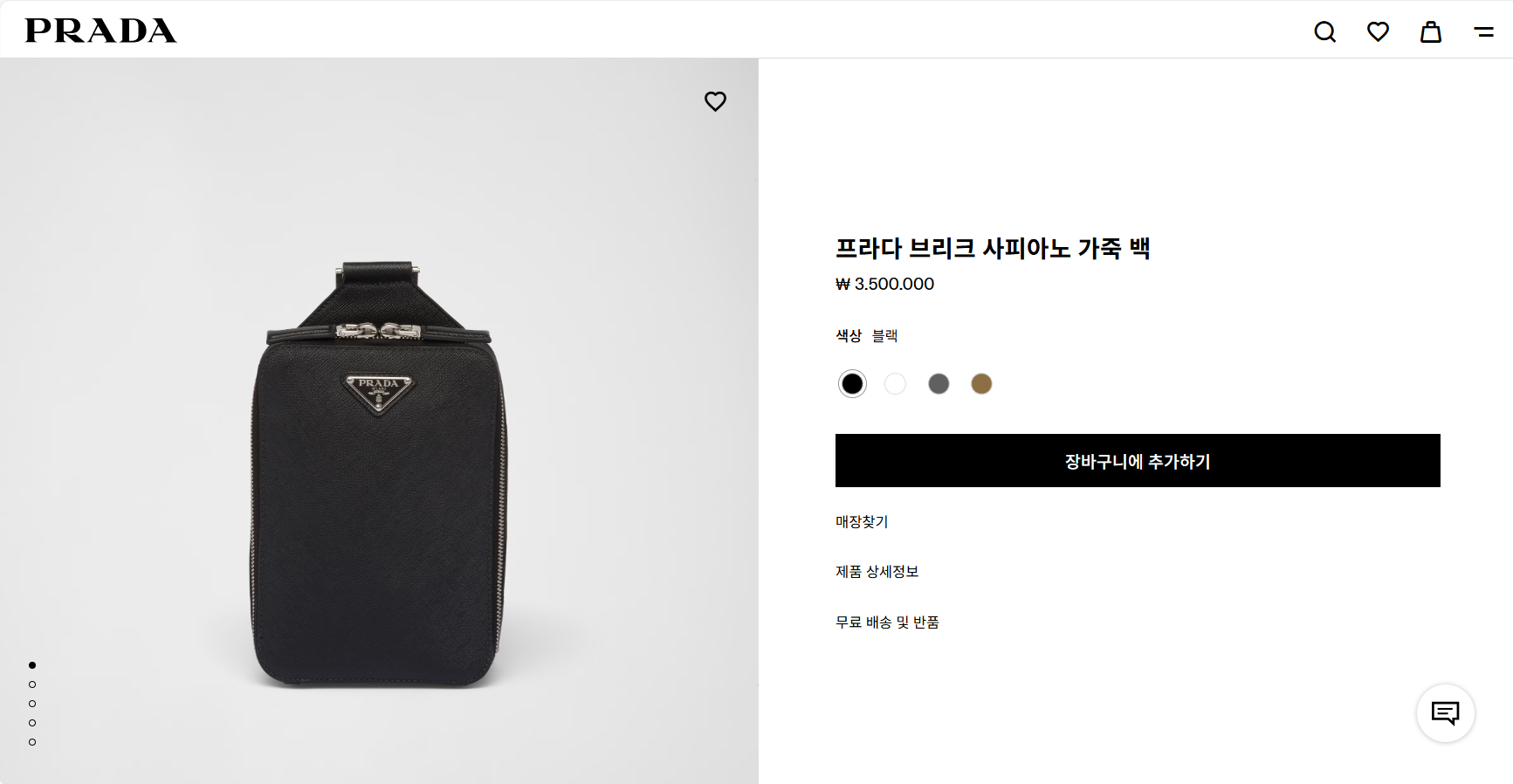Select the black color swatch

tap(852, 384)
